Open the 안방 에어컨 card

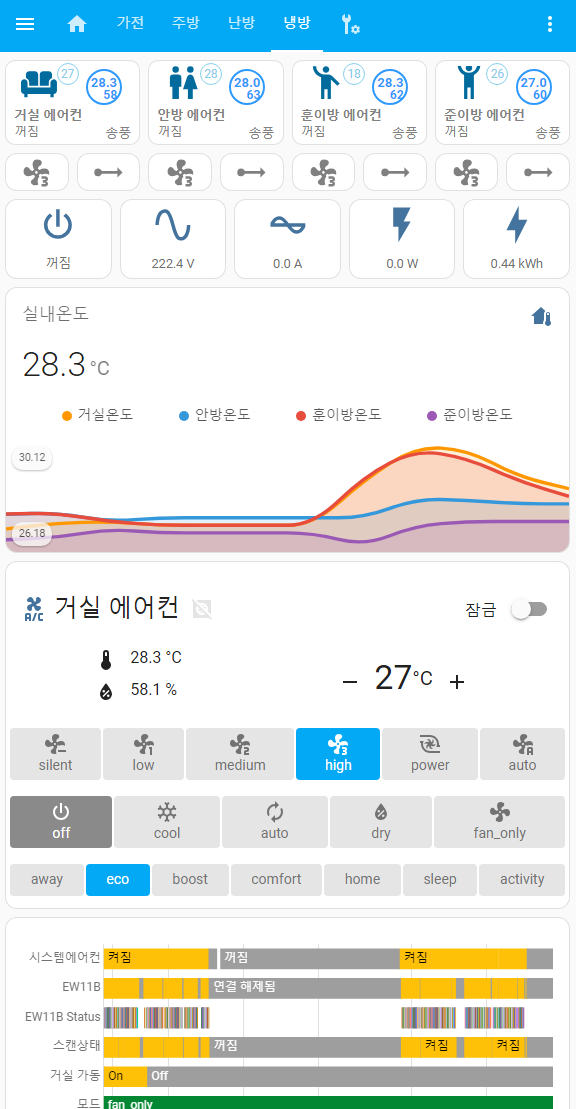click(216, 103)
